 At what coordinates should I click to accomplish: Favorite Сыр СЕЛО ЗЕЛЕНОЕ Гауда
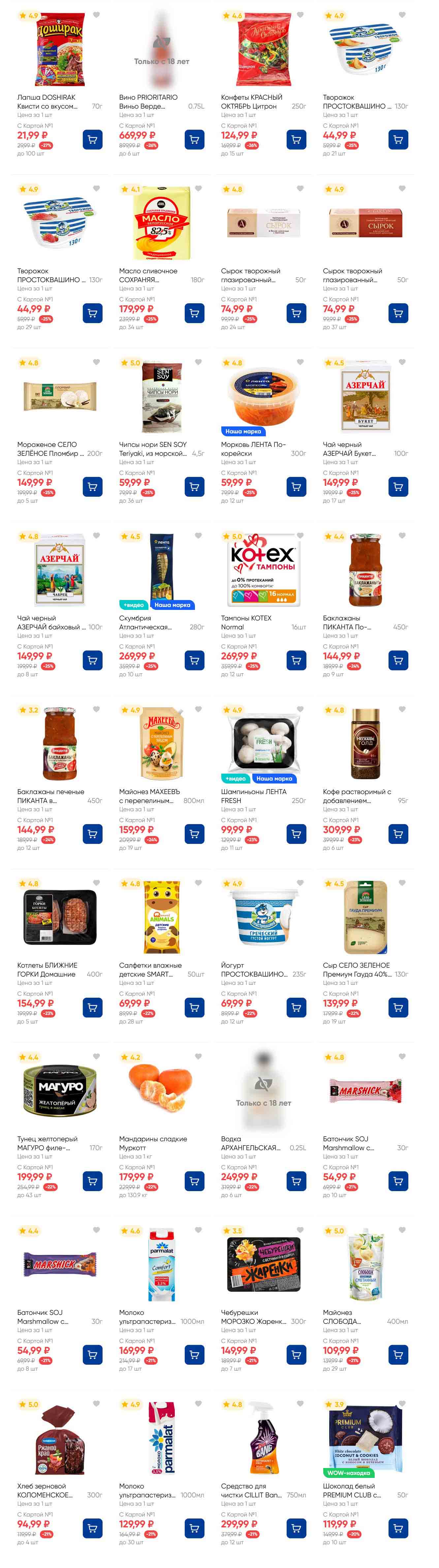click(x=402, y=883)
